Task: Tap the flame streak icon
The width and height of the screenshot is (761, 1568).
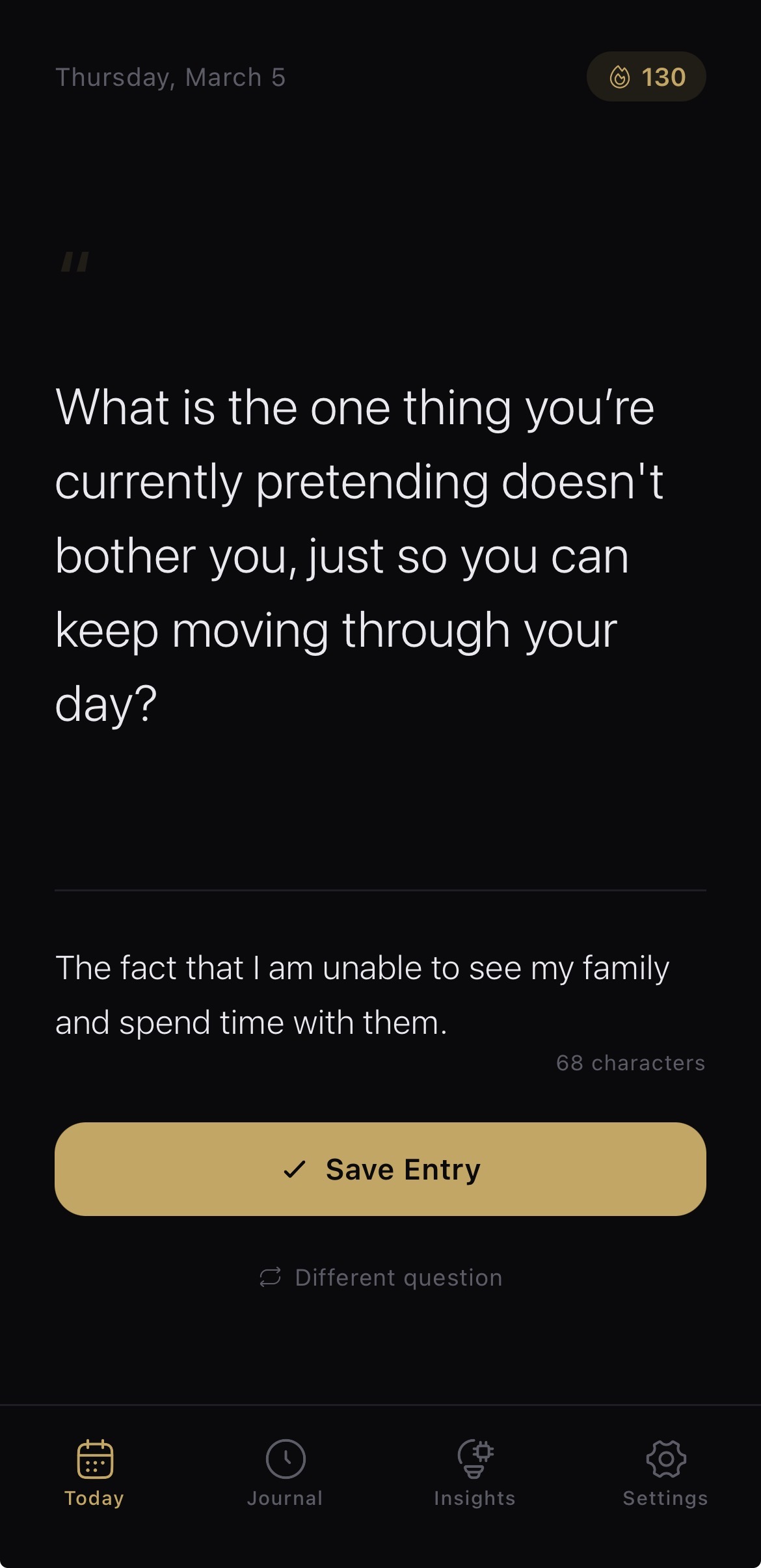Action: pyautogui.click(x=620, y=77)
